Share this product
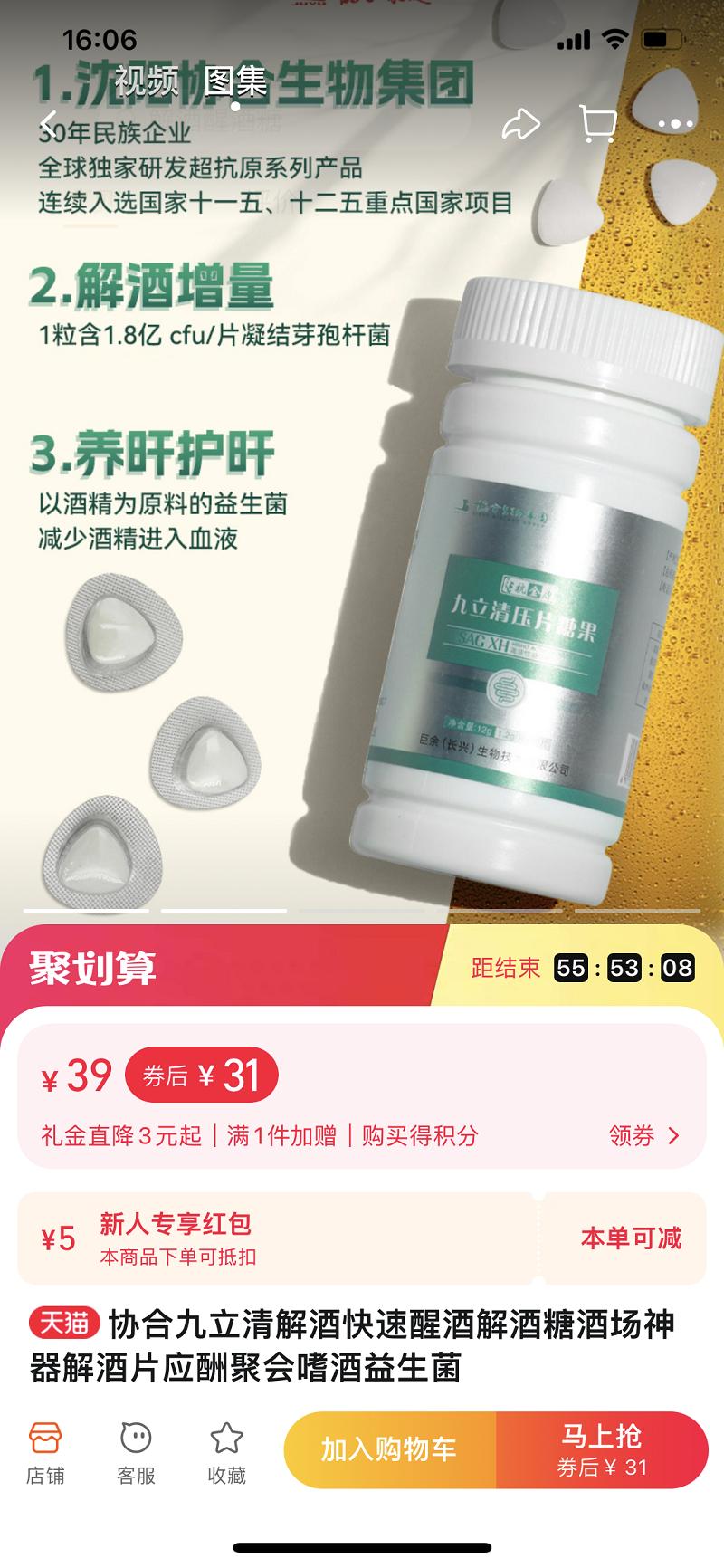Image resolution: width=724 pixels, height=1568 pixels. [x=521, y=125]
